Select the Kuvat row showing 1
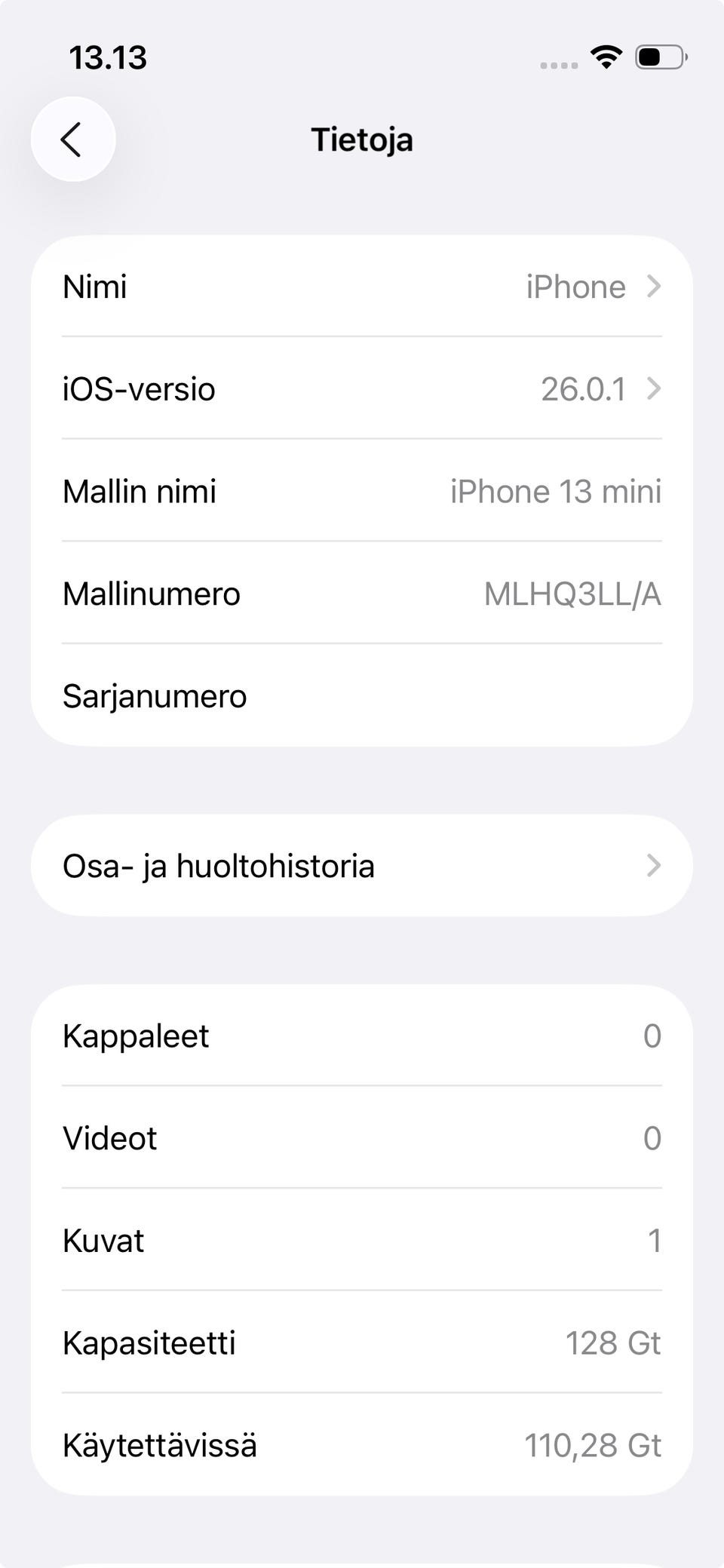The width and height of the screenshot is (724, 1568). [x=362, y=1240]
